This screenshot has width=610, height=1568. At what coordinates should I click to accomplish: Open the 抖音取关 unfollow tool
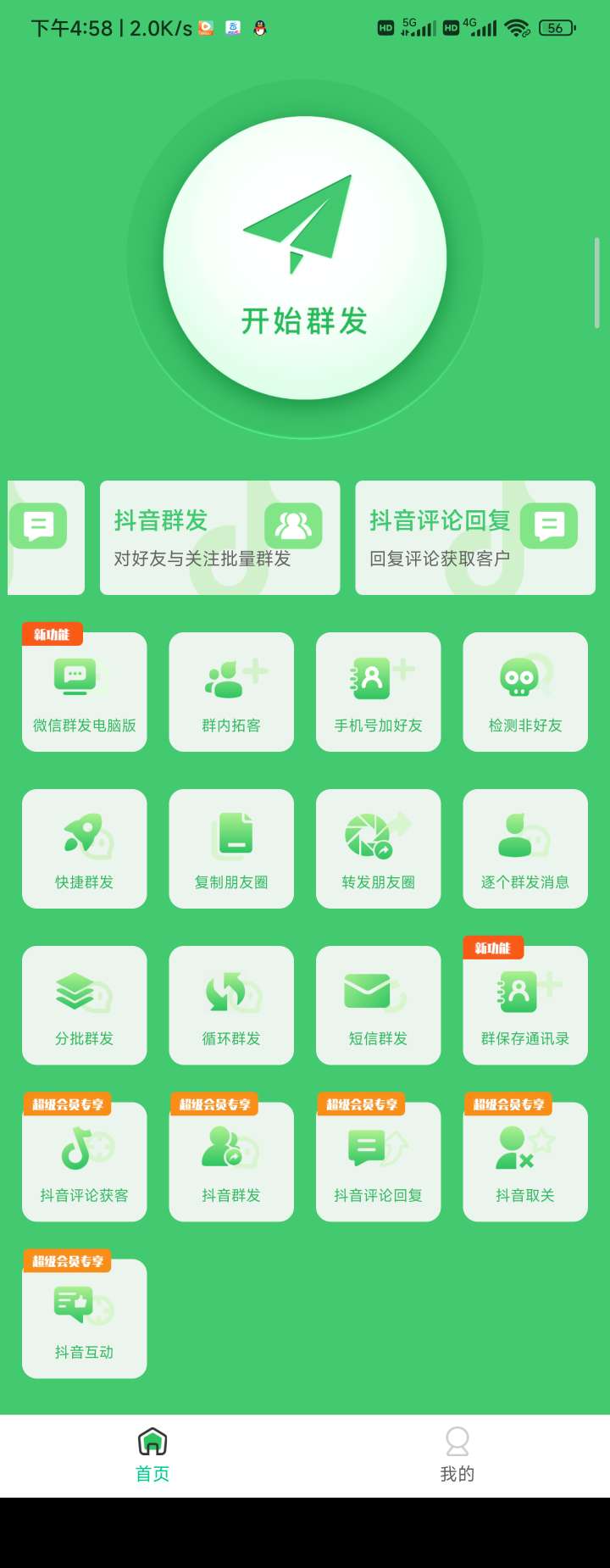click(525, 1161)
